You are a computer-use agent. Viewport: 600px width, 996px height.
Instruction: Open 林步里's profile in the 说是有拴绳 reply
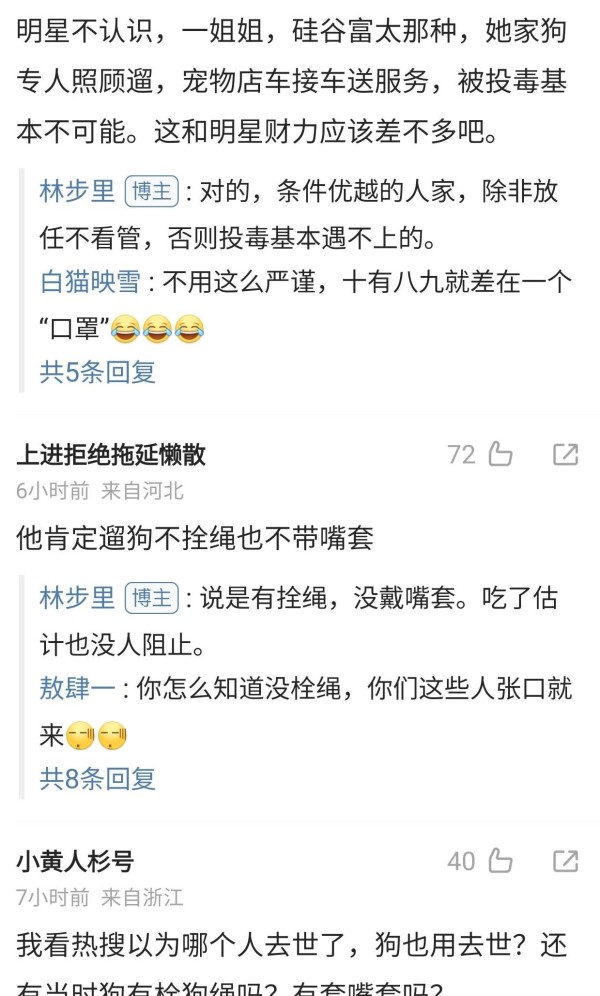77,598
